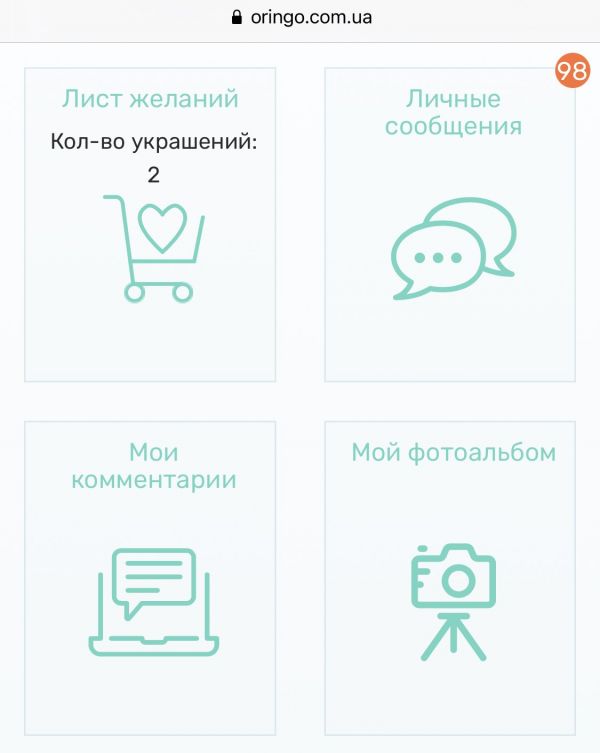Open the Лист желаний wishlist card

tap(150, 225)
